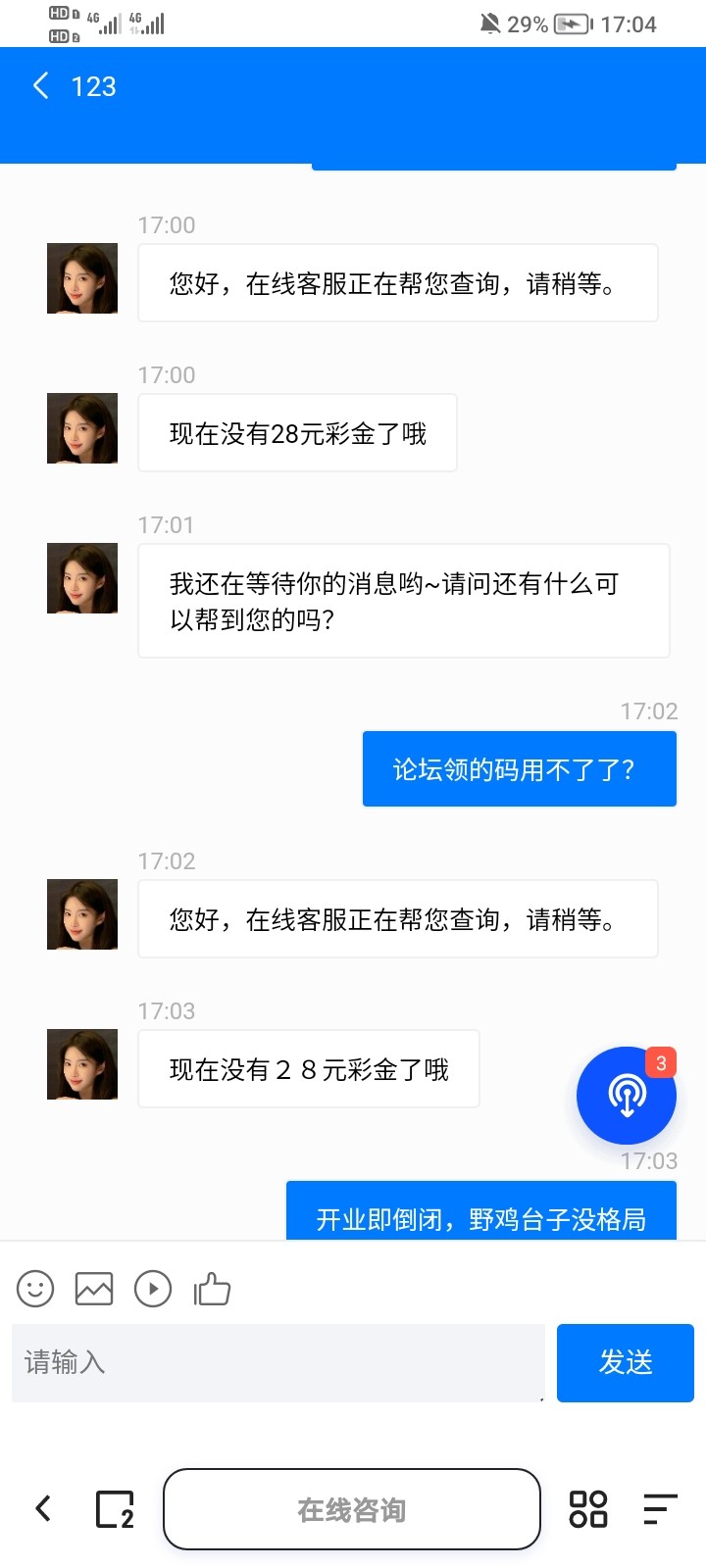
Task: Open the emoji picker
Action: coord(35,1289)
